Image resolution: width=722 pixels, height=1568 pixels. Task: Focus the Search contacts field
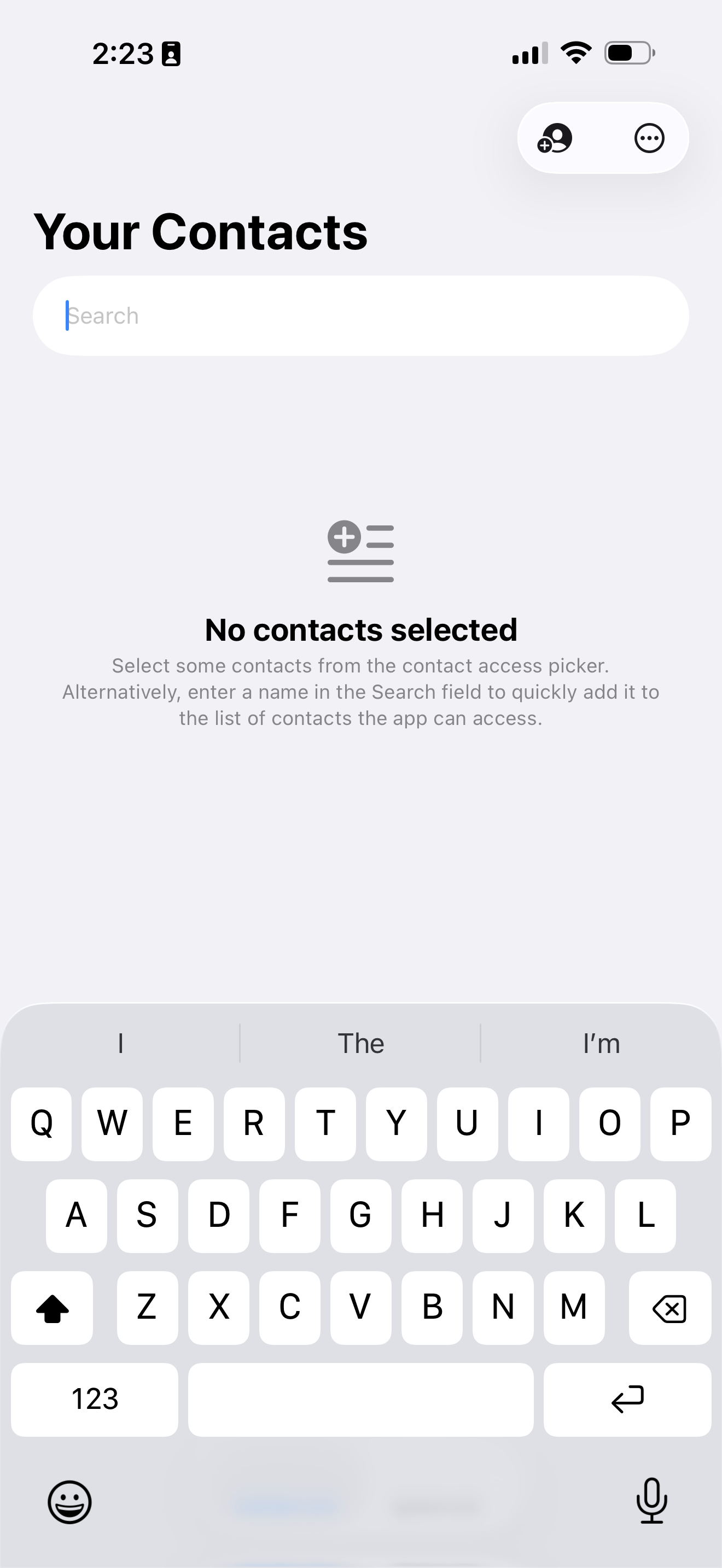[360, 316]
